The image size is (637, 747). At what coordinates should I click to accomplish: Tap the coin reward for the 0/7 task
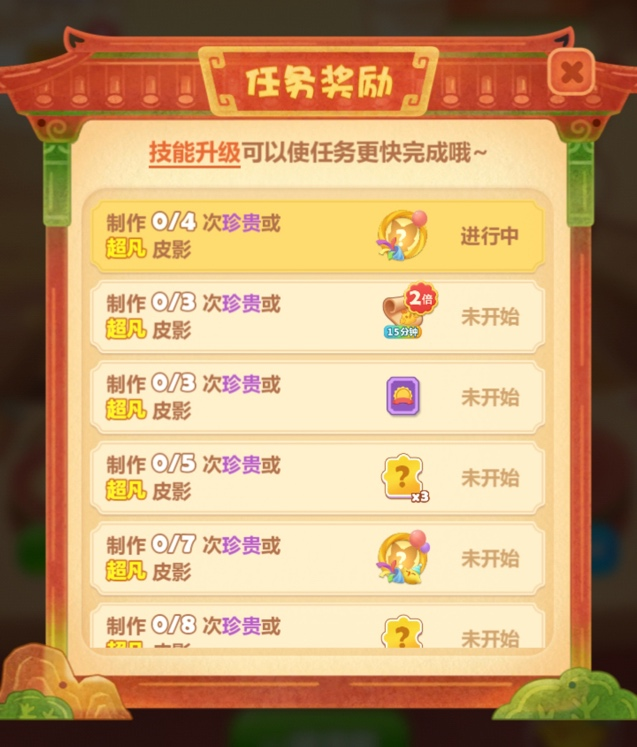point(402,557)
